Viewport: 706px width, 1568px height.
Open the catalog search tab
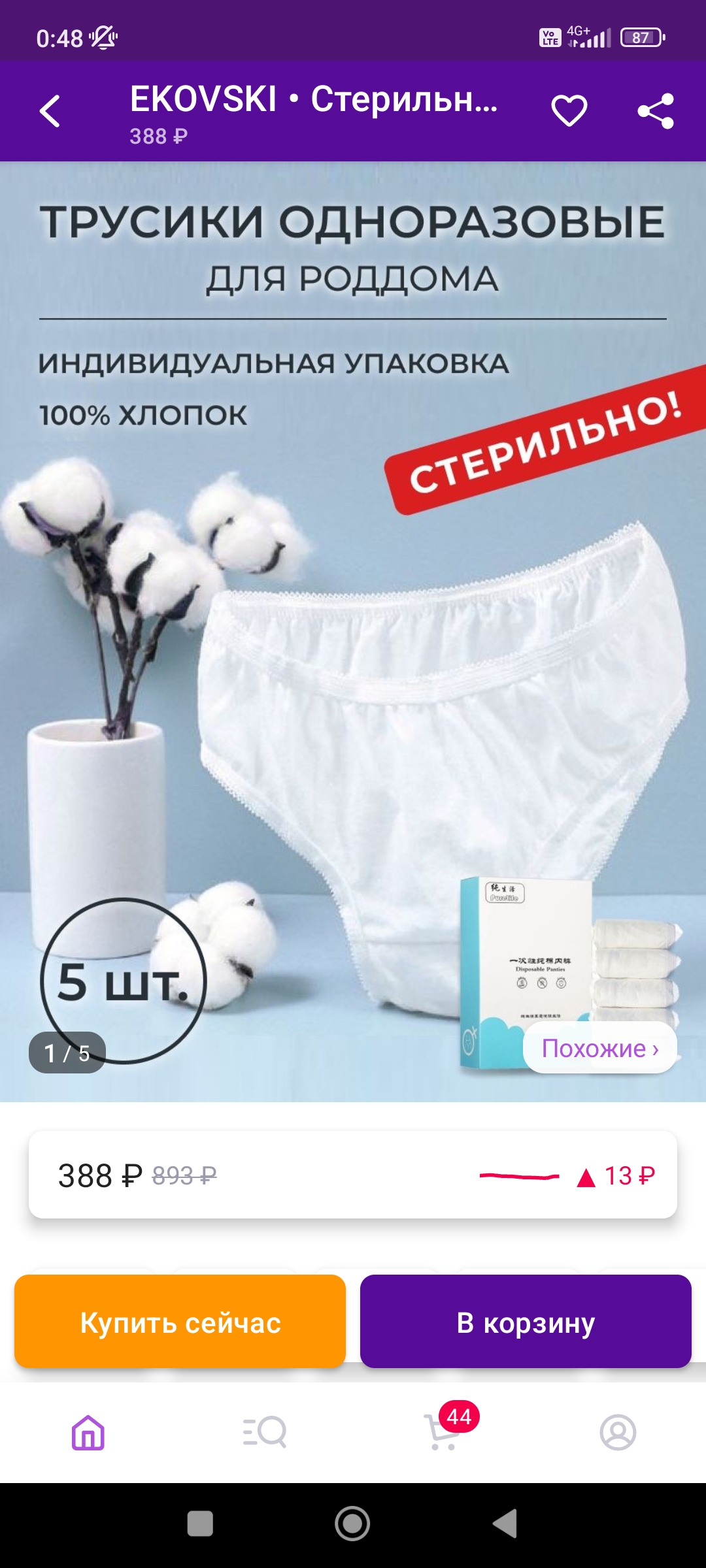pos(265,1432)
